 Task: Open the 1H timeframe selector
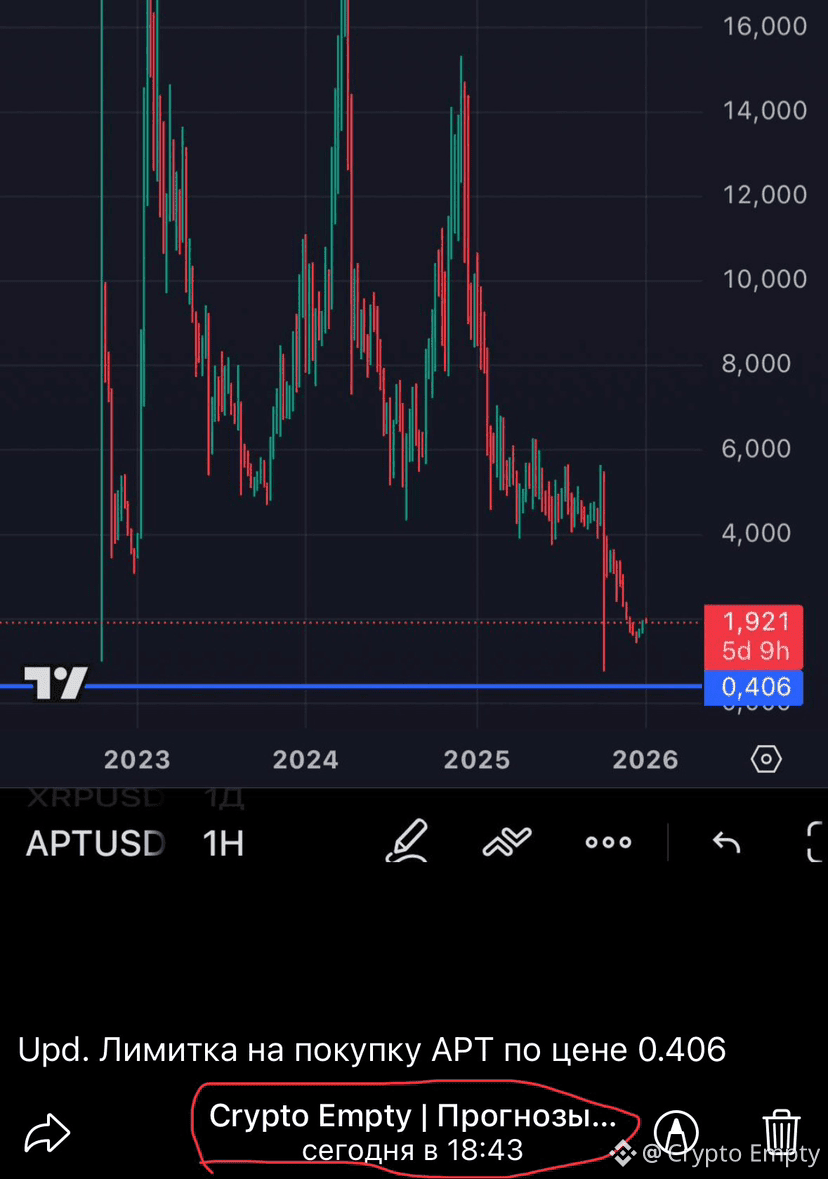pos(222,843)
